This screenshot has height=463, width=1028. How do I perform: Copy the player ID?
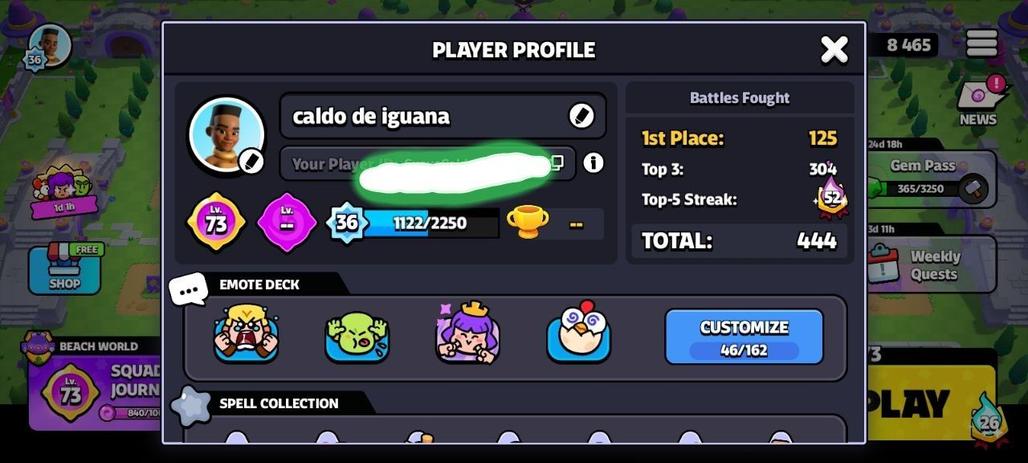click(557, 163)
